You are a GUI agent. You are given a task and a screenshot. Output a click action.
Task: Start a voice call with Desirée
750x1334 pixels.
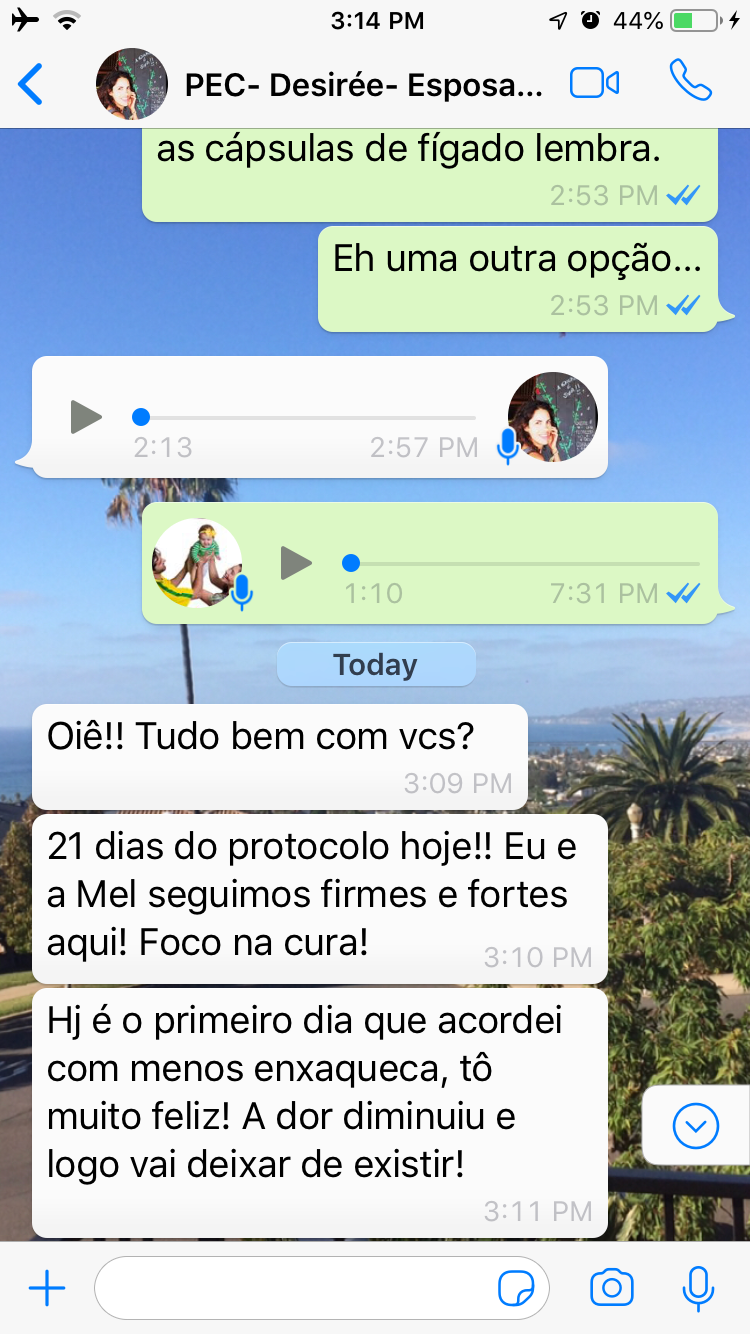690,82
